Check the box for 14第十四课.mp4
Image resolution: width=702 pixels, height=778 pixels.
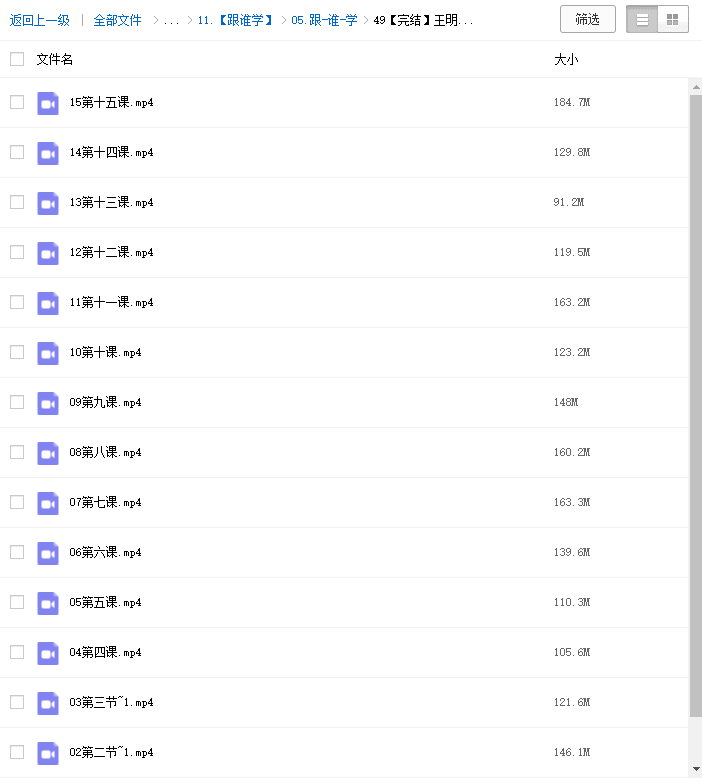pos(17,152)
